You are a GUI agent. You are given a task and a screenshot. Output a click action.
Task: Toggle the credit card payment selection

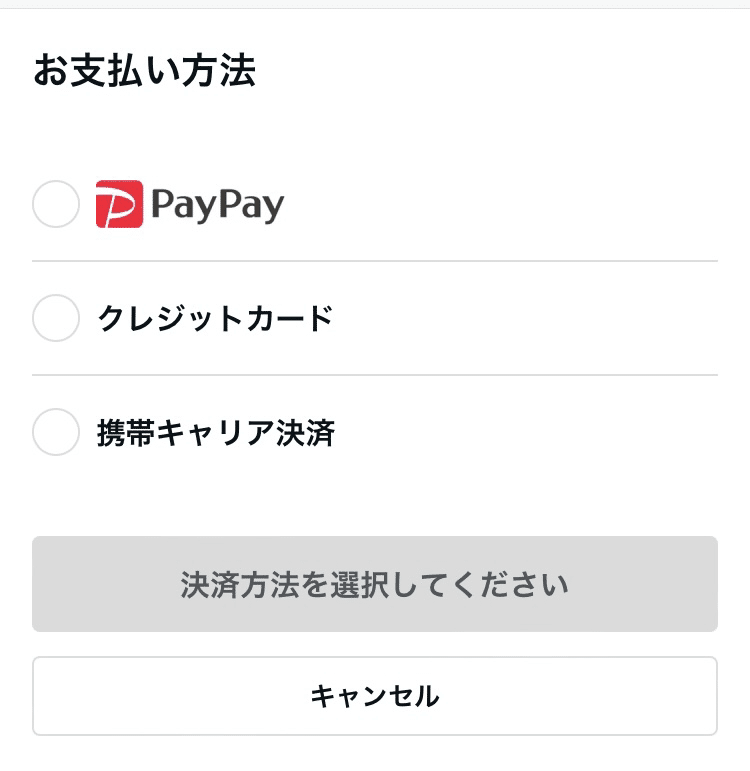click(56, 319)
